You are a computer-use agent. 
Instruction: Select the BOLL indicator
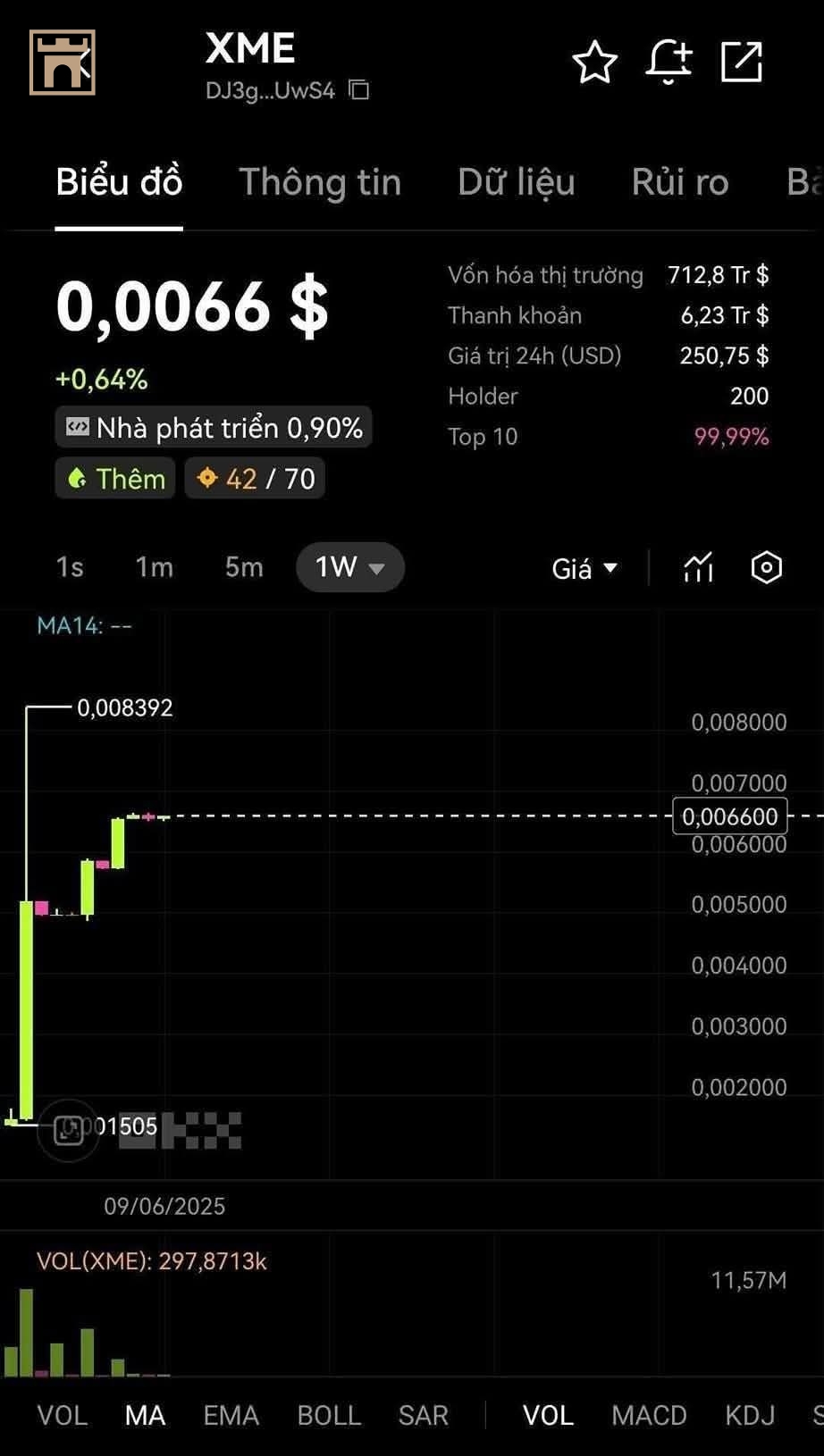[x=329, y=1415]
